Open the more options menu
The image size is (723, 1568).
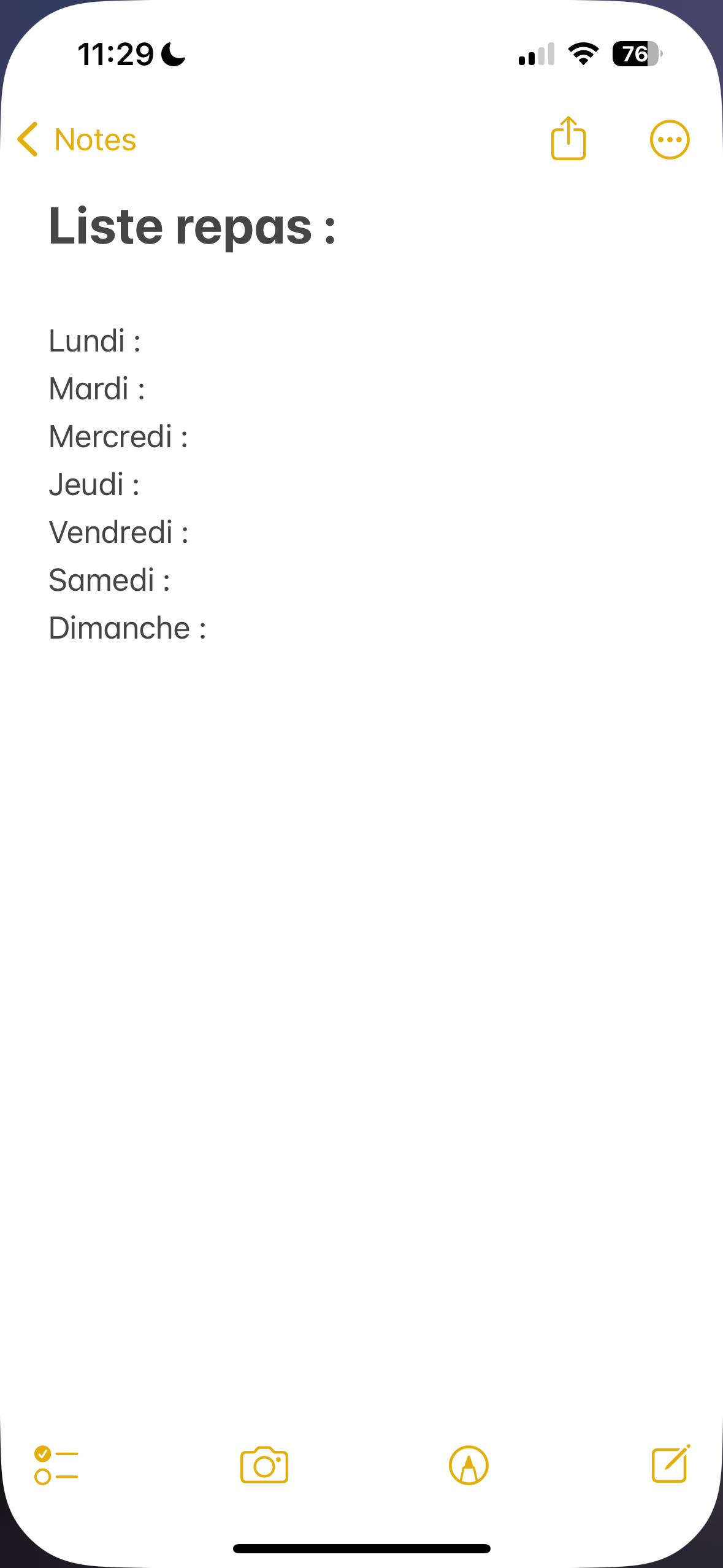(669, 140)
